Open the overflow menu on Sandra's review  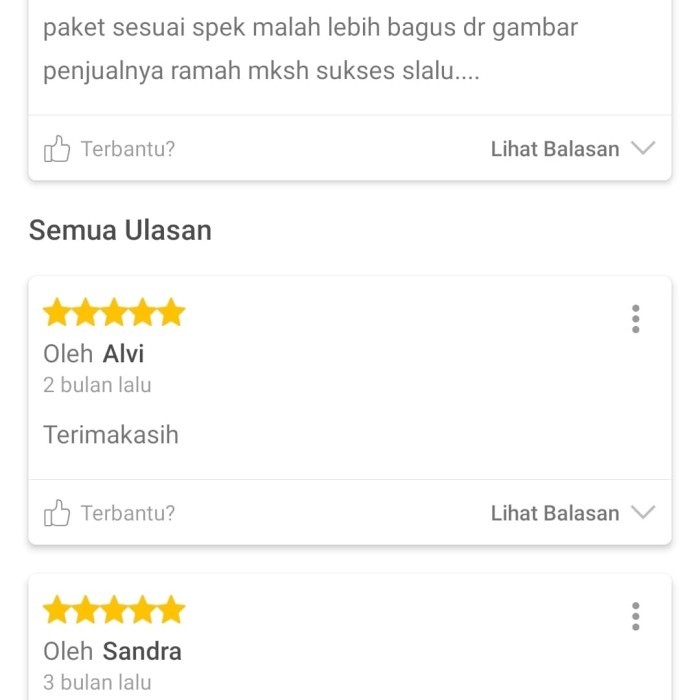pos(635,616)
